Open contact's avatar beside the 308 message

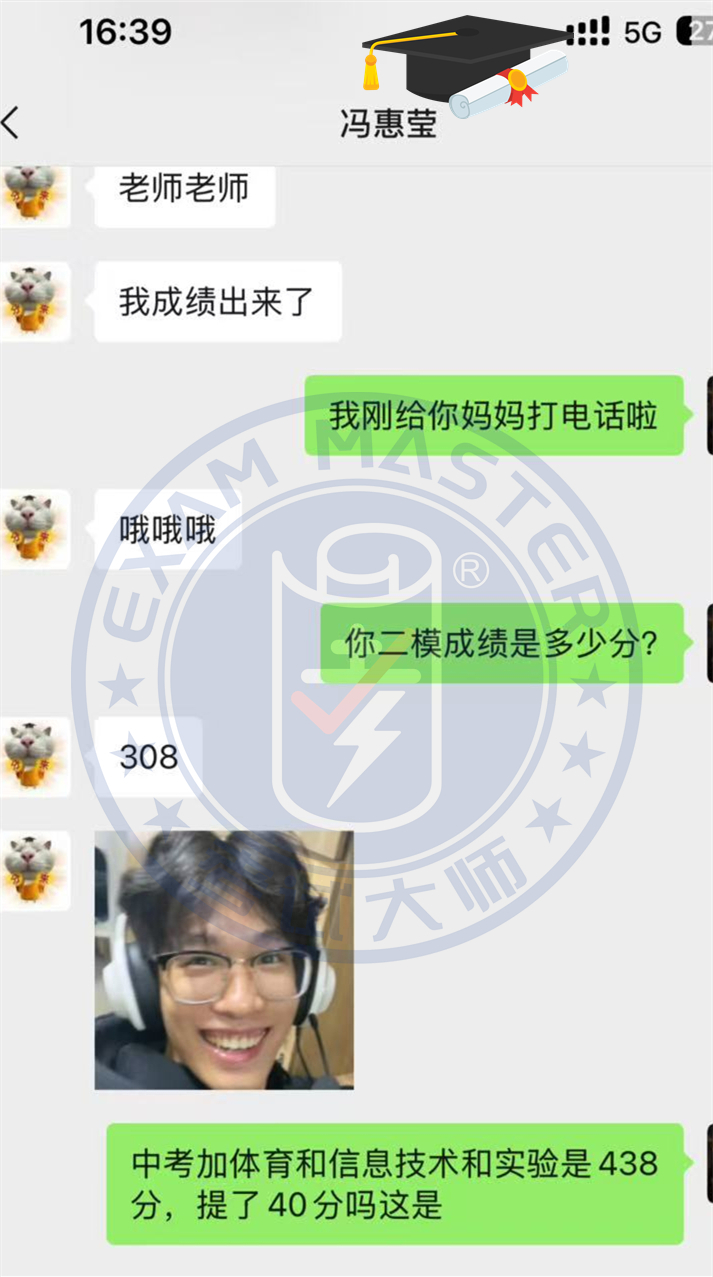35,757
